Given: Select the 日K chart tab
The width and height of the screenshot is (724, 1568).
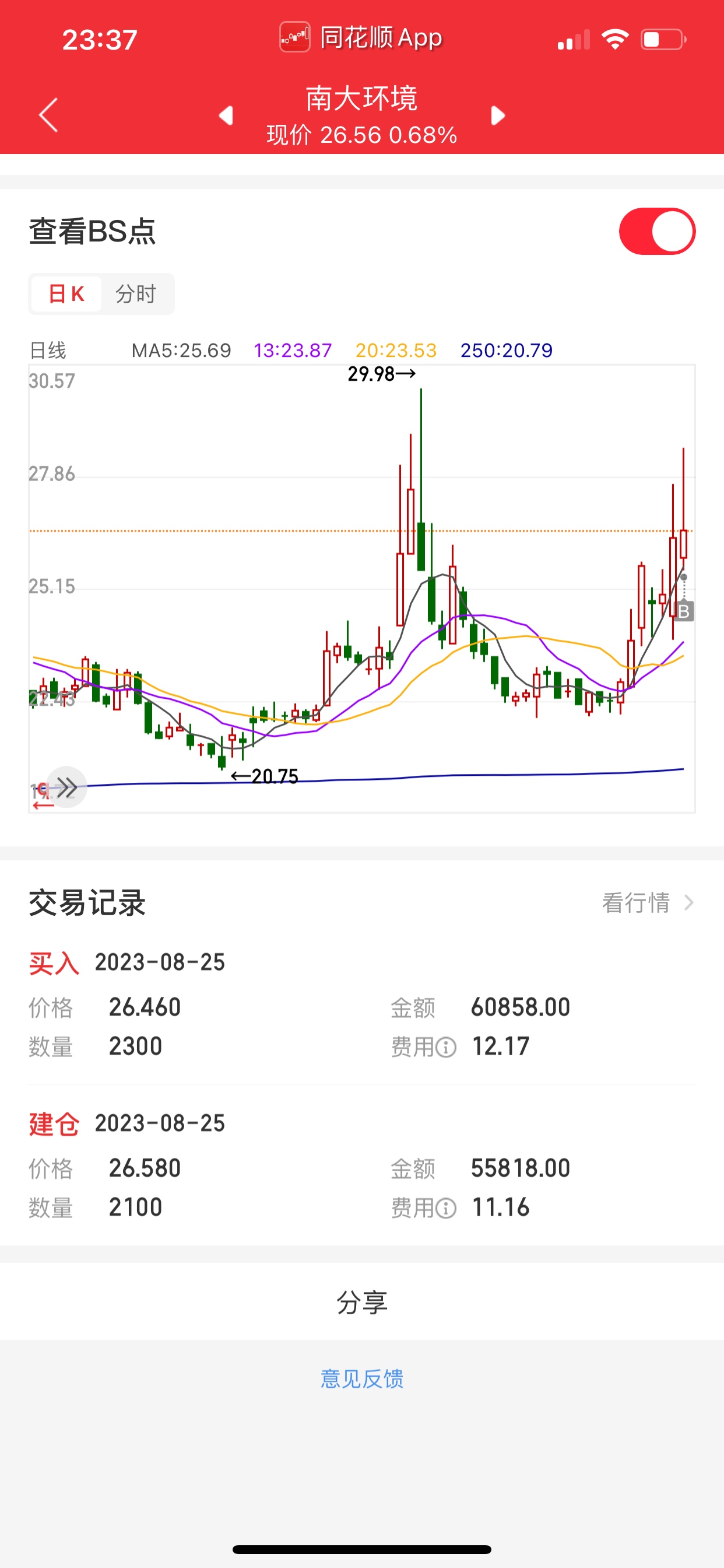Looking at the screenshot, I should (x=66, y=294).
